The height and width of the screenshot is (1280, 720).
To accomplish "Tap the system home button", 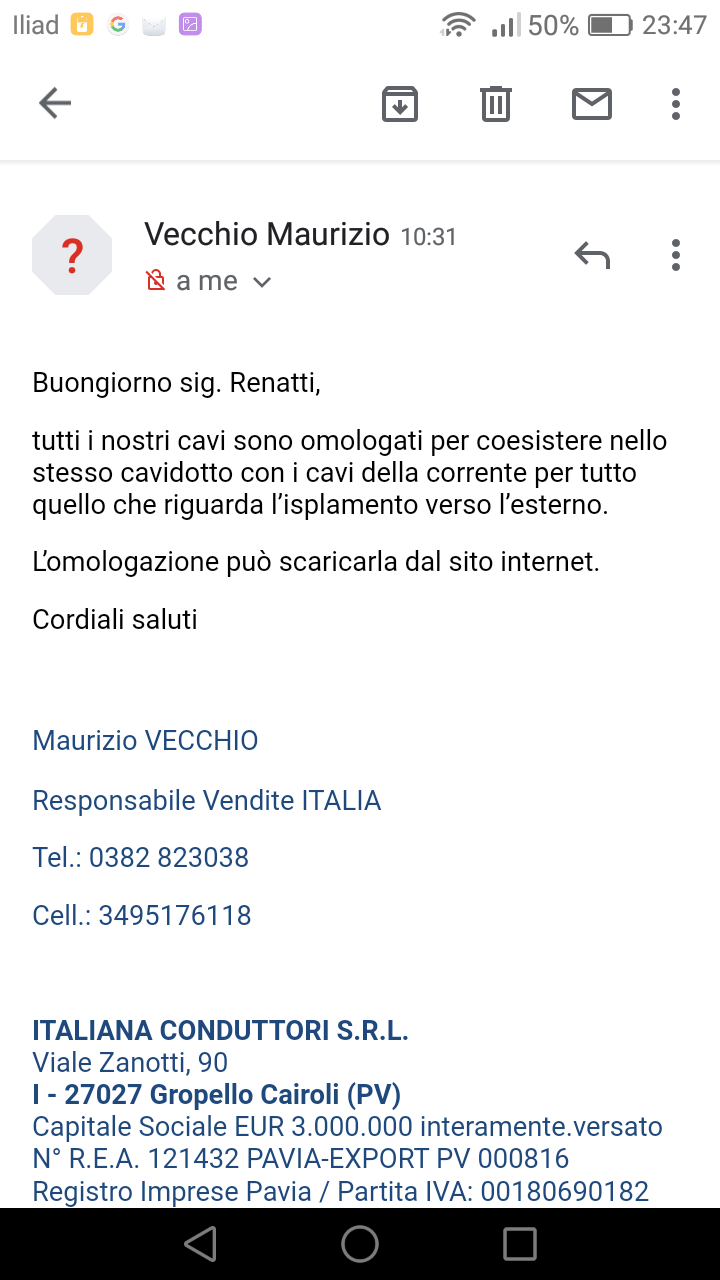I will coord(360,1244).
